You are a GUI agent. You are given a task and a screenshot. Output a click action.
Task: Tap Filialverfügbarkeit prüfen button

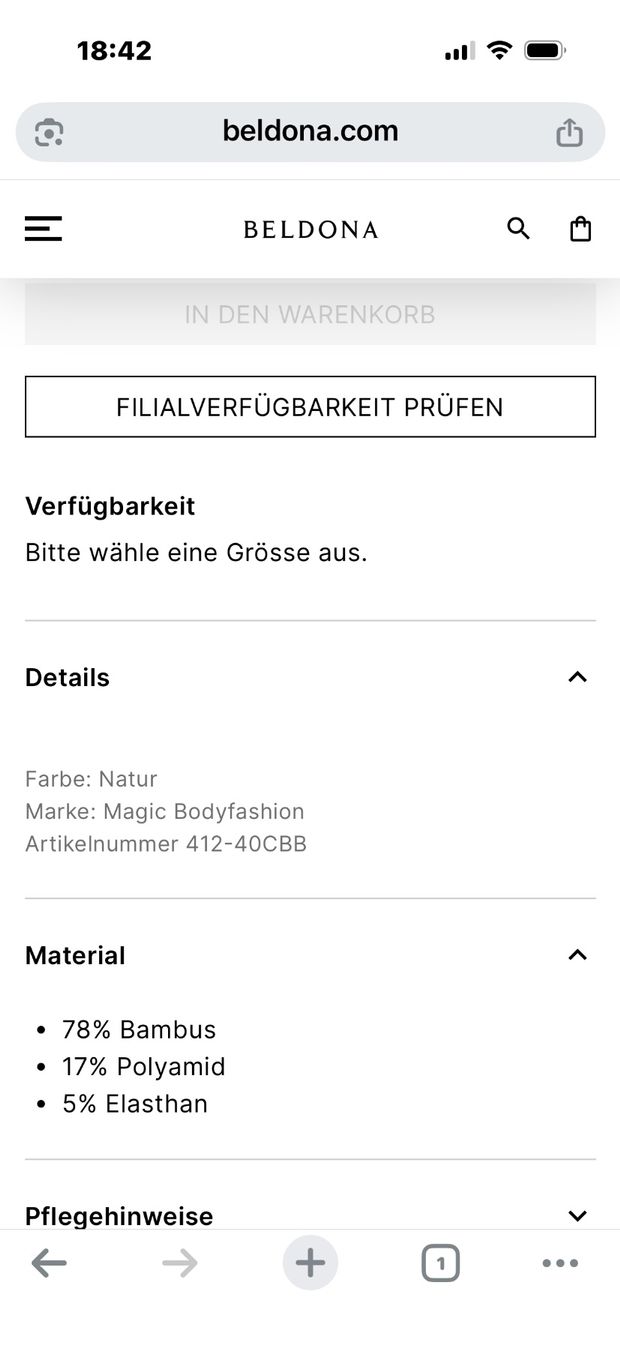[x=310, y=407]
